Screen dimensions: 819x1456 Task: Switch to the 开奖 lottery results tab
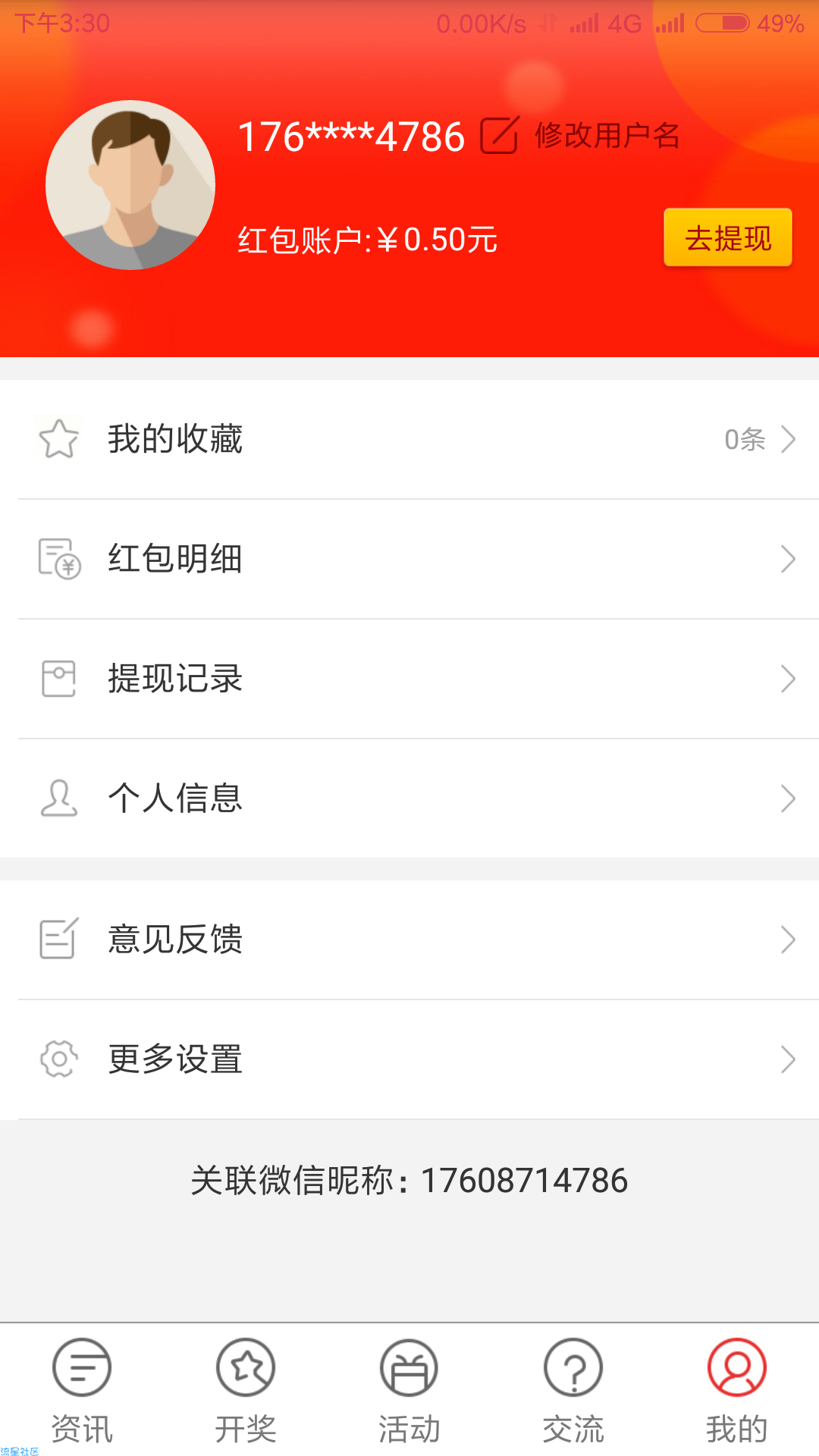[x=246, y=1391]
